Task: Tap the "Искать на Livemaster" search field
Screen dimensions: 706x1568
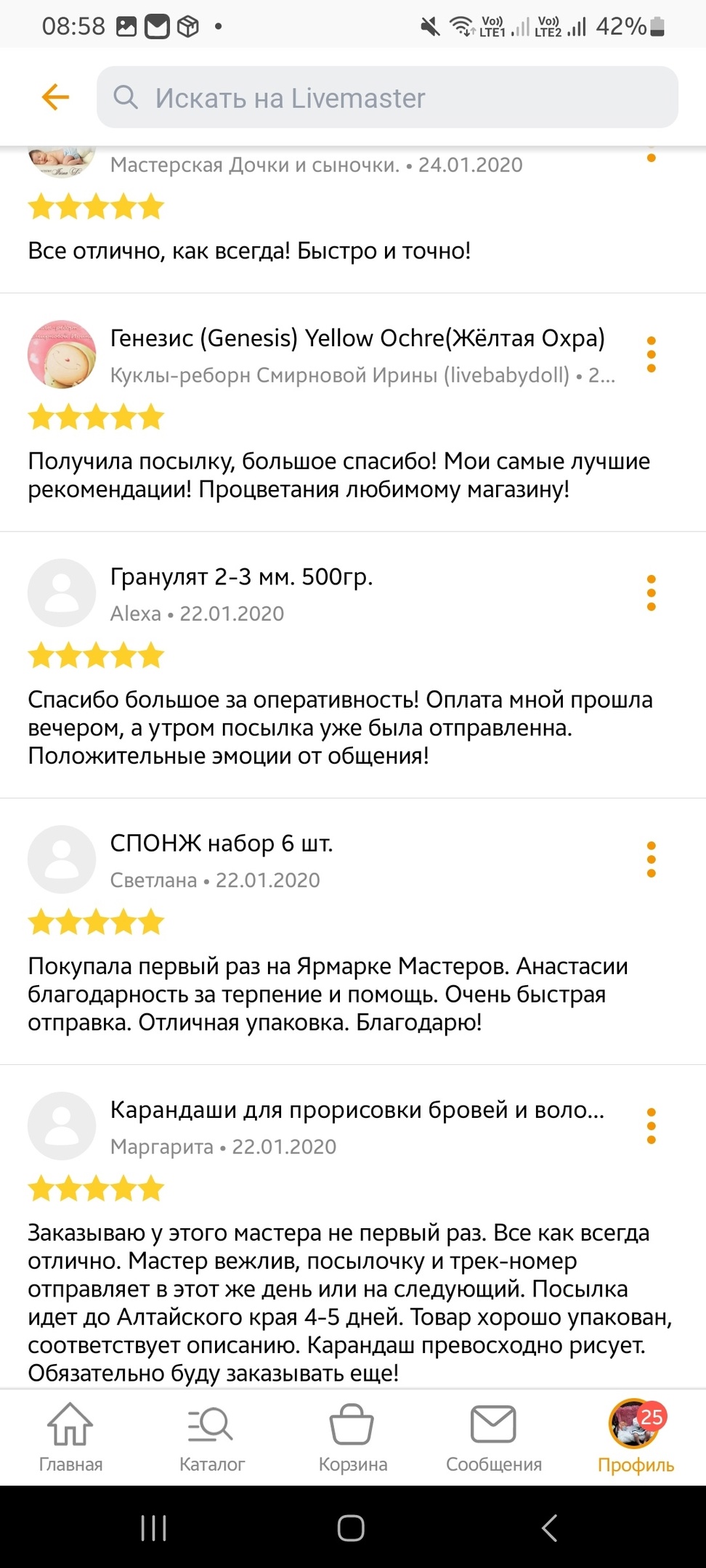Action: [x=387, y=97]
